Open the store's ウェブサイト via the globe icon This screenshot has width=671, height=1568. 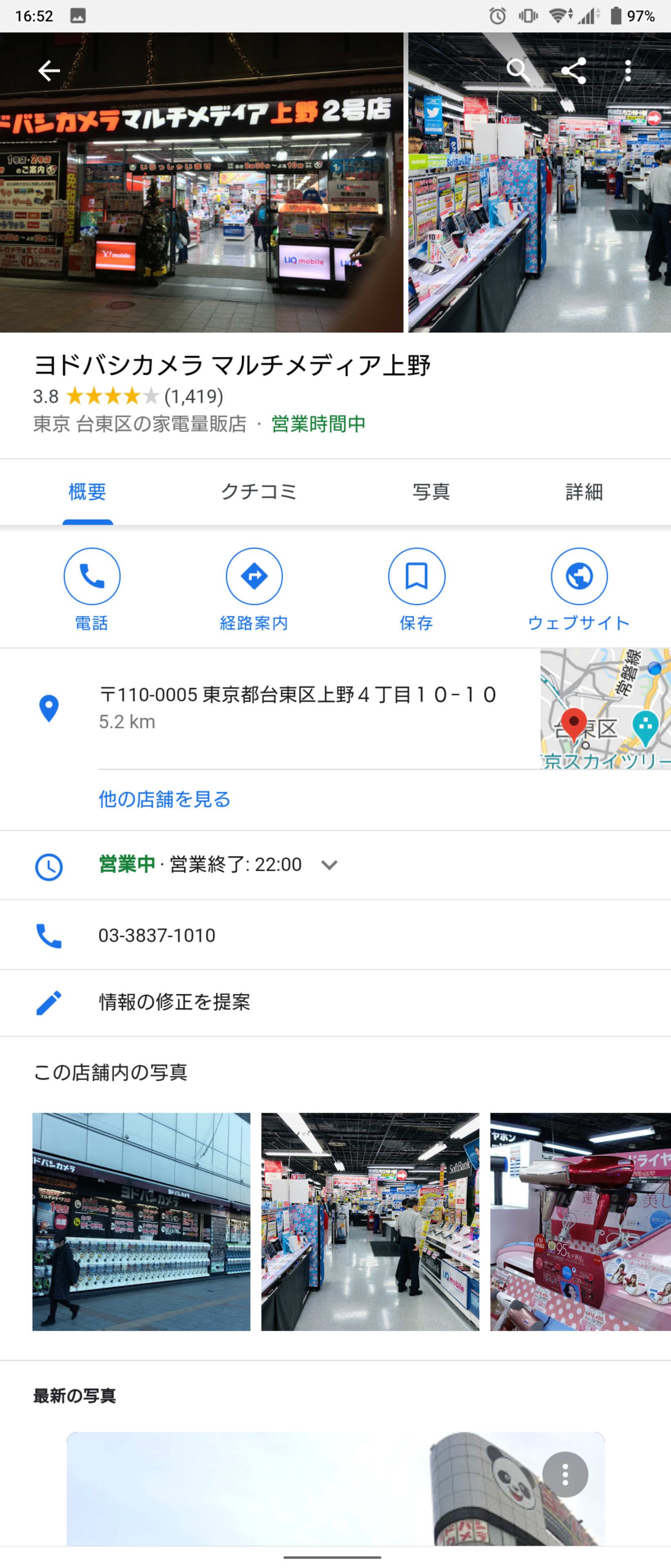579,576
